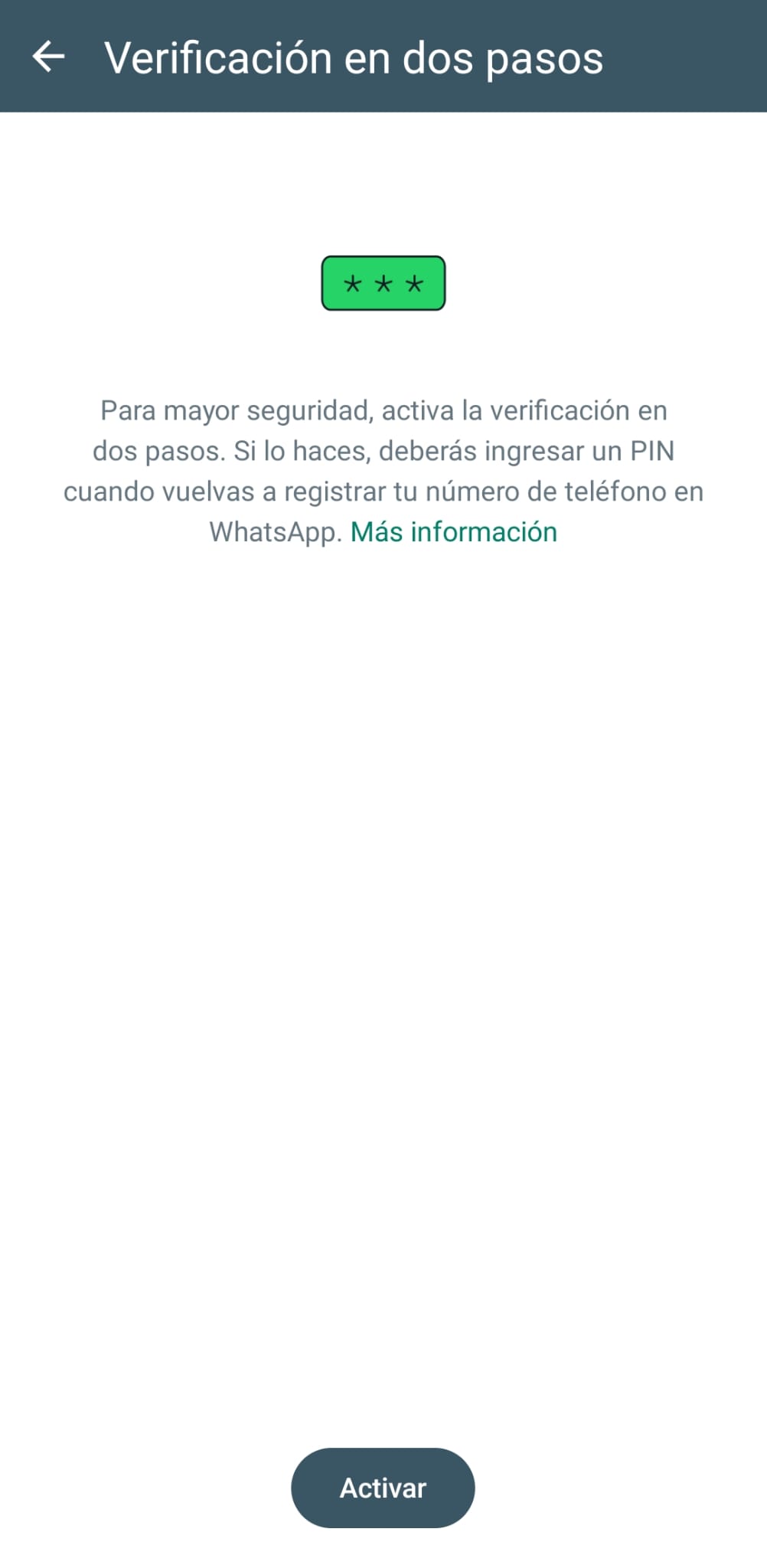Activate two-step verification with Activar

click(382, 1487)
